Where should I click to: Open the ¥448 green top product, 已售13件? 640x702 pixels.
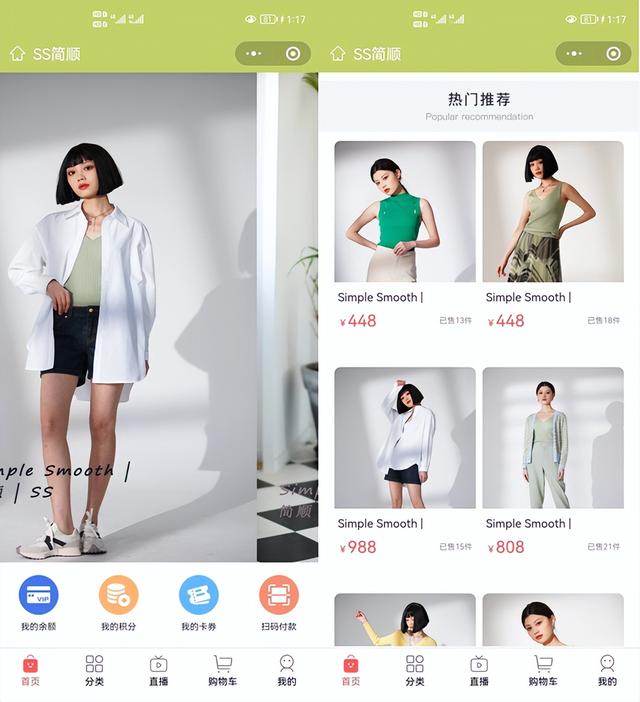[x=404, y=212]
